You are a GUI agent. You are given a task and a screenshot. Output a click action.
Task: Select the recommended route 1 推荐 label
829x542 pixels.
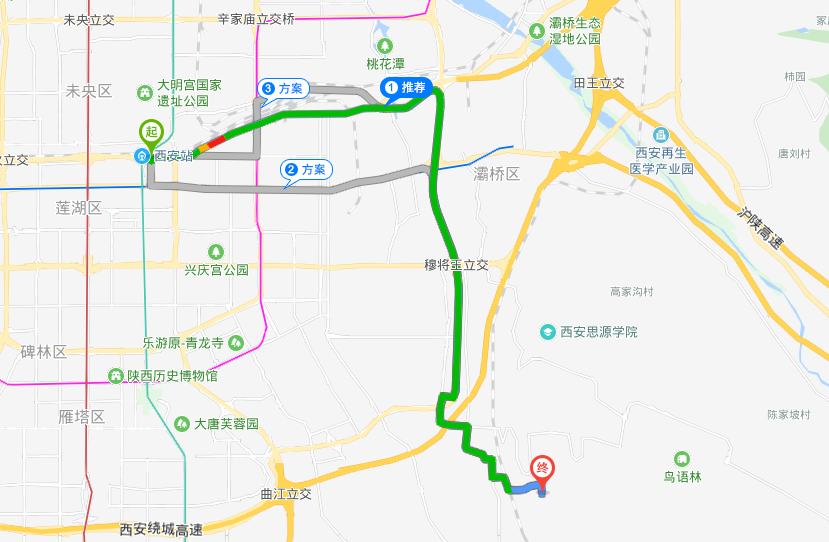click(x=407, y=88)
